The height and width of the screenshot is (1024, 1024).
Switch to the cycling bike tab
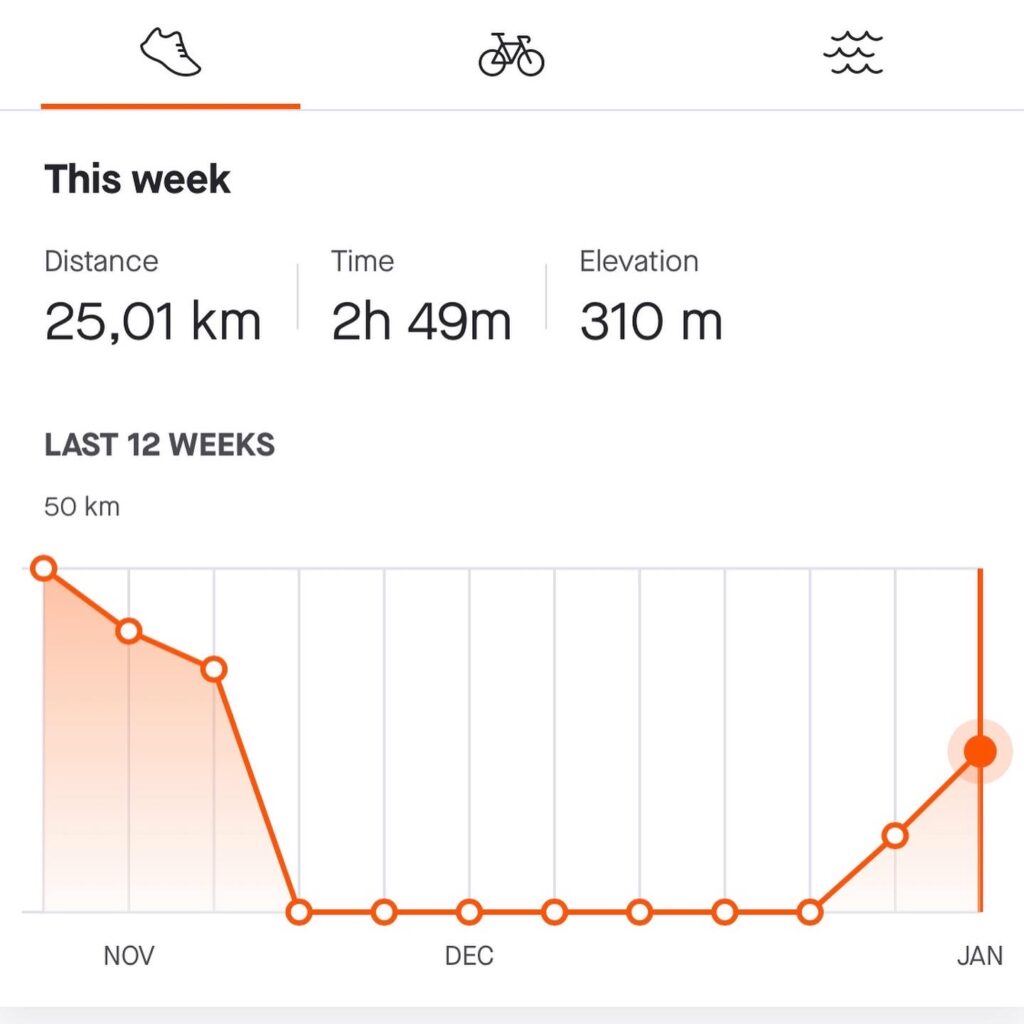coord(511,54)
